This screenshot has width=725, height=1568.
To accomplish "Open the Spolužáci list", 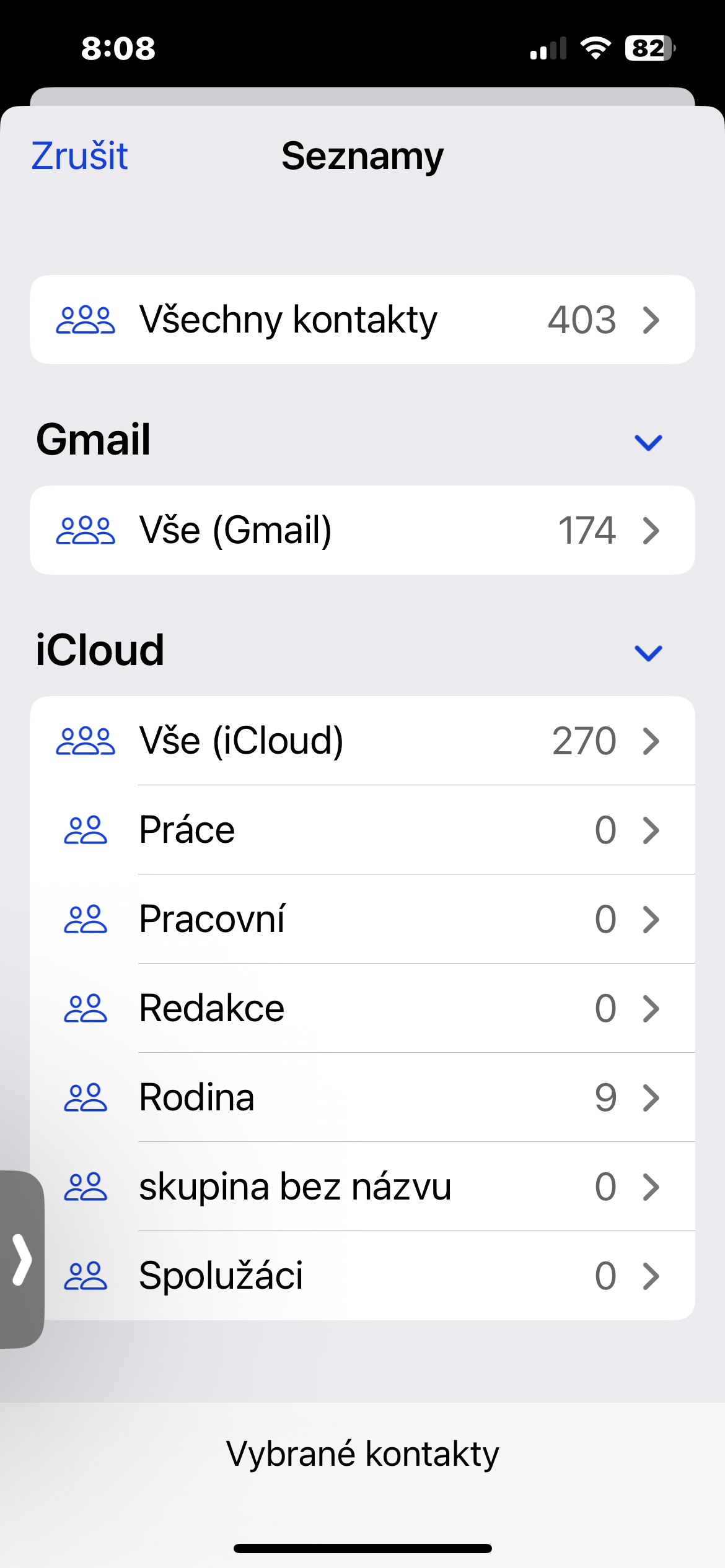I will [x=362, y=1276].
